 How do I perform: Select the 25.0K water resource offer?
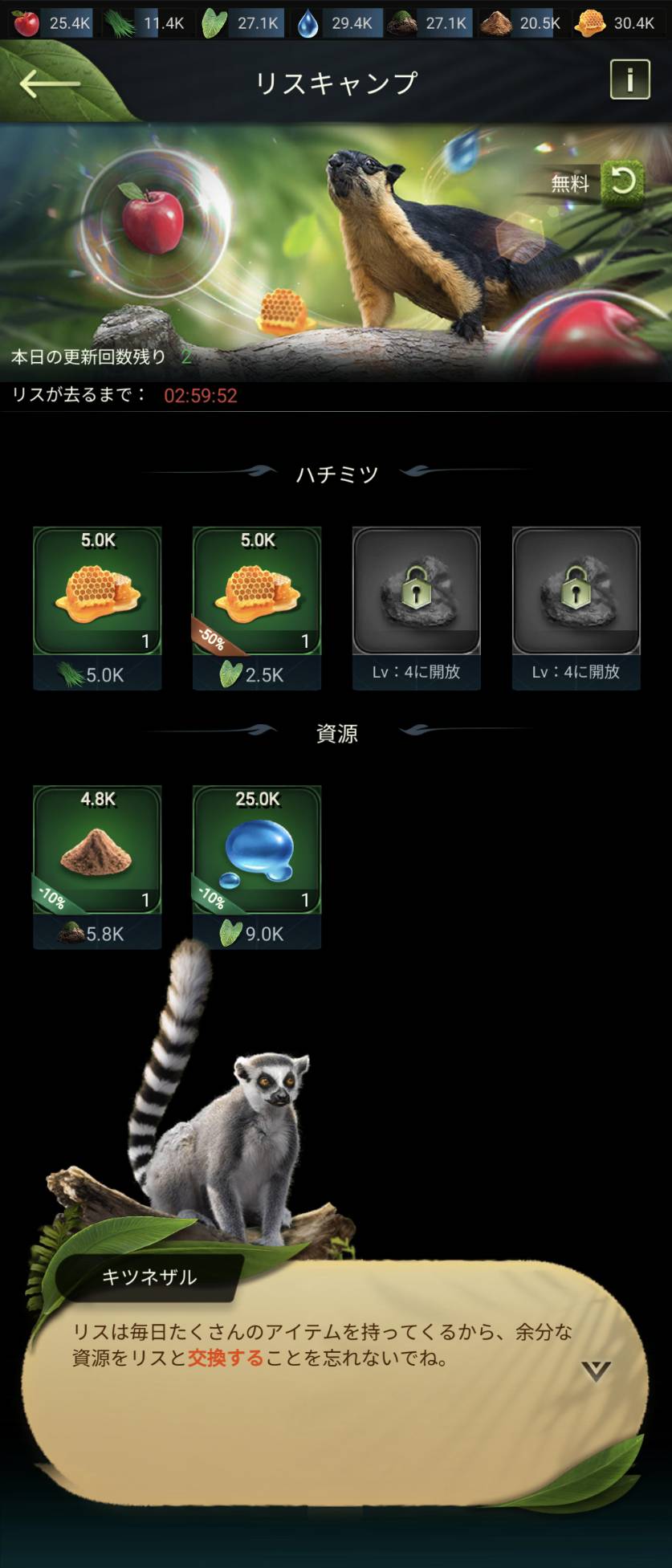[x=257, y=850]
